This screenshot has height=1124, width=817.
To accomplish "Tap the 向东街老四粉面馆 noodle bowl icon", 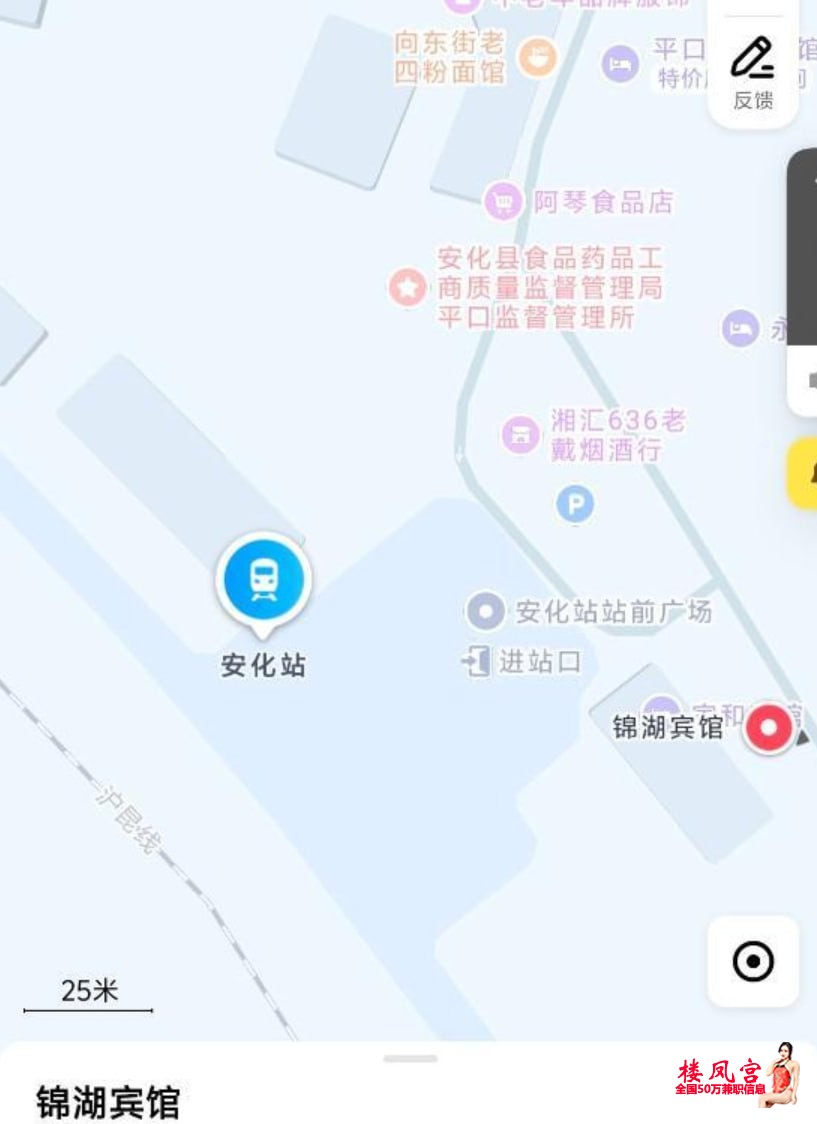I will (540, 57).
